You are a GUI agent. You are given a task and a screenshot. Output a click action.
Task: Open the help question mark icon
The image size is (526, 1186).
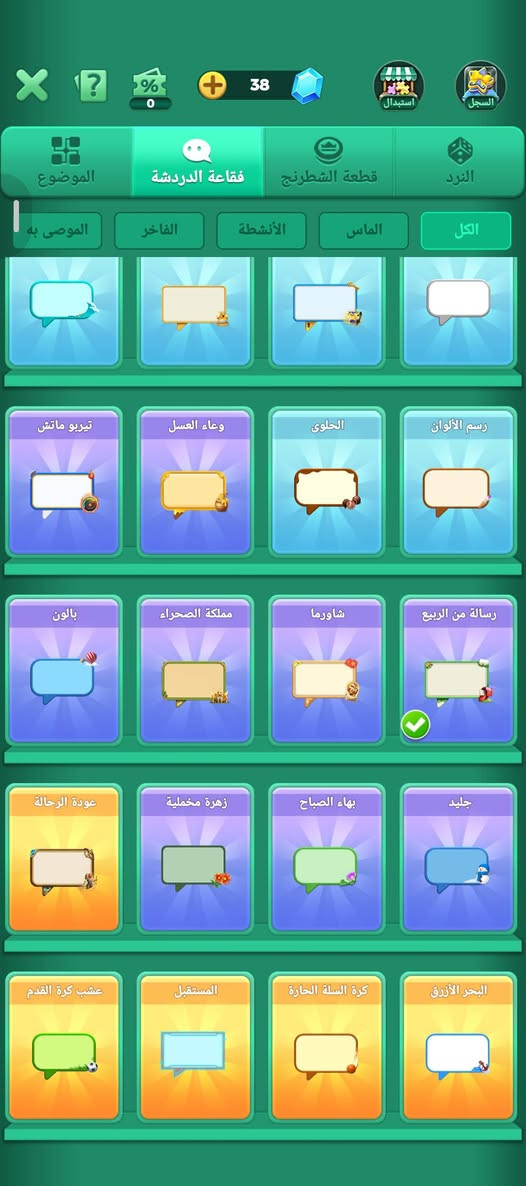[x=91, y=85]
